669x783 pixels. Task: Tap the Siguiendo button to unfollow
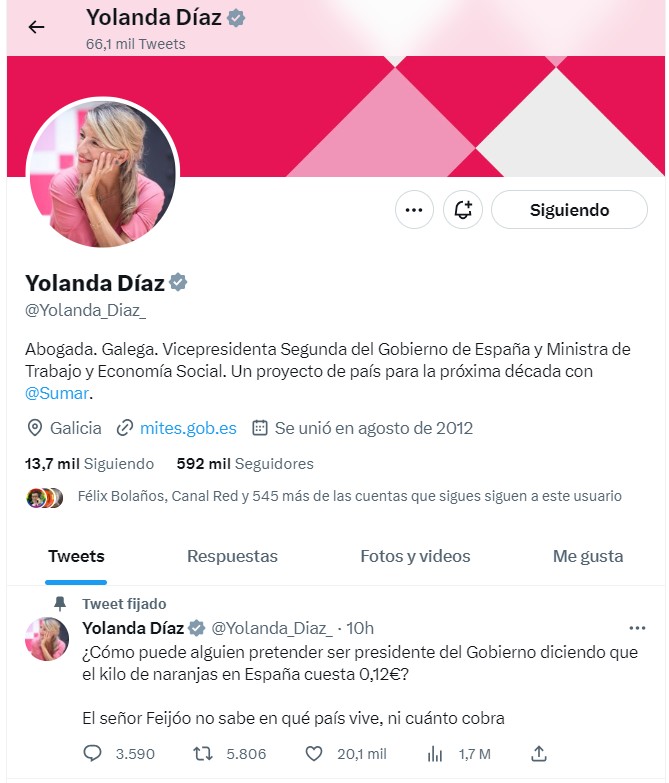(569, 210)
